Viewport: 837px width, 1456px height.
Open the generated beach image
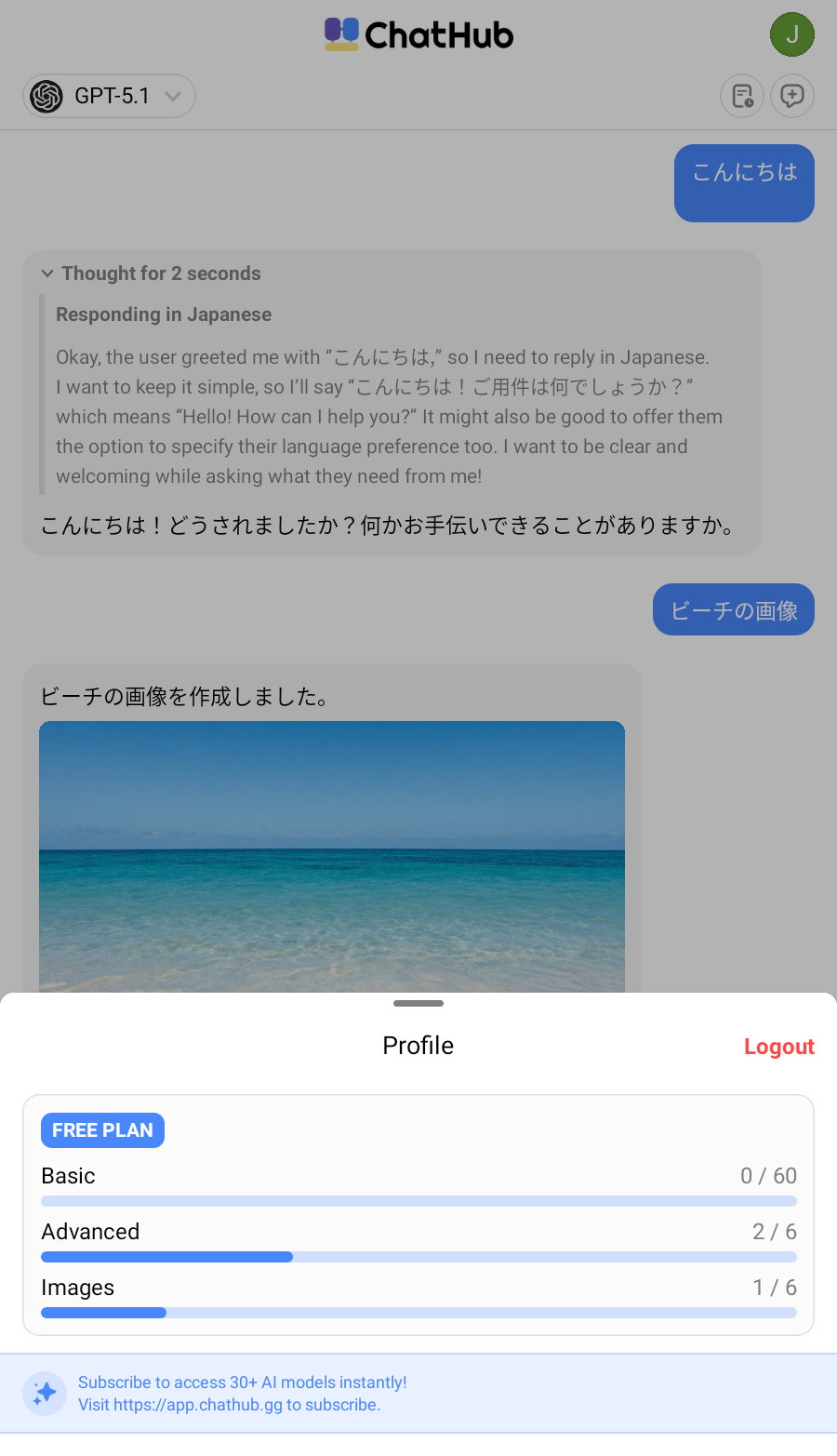click(332, 856)
